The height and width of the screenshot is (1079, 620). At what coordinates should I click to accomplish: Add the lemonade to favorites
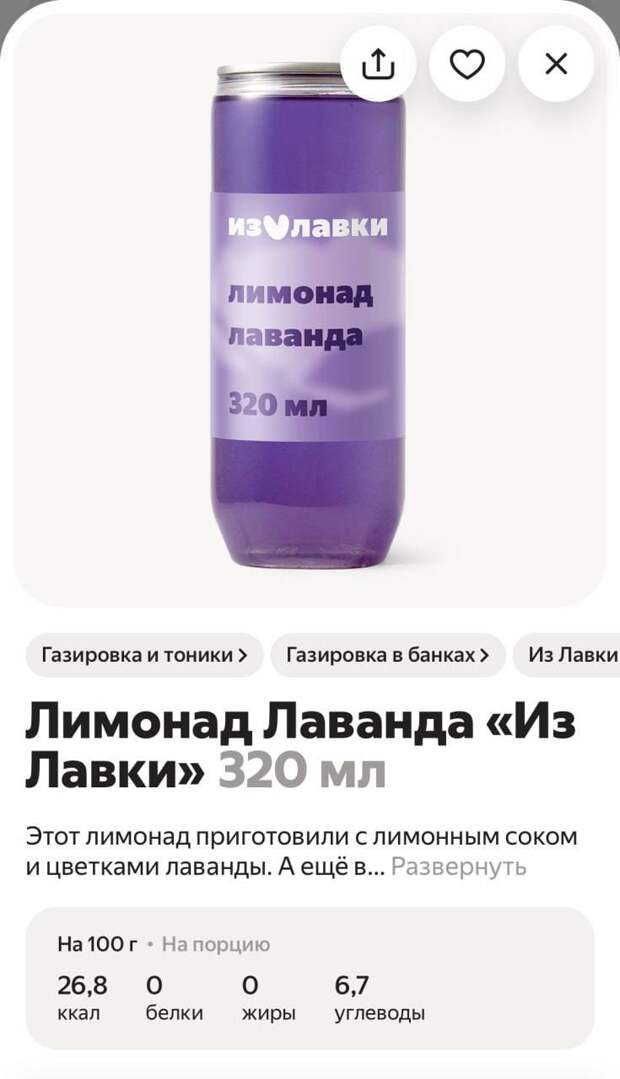(x=467, y=65)
